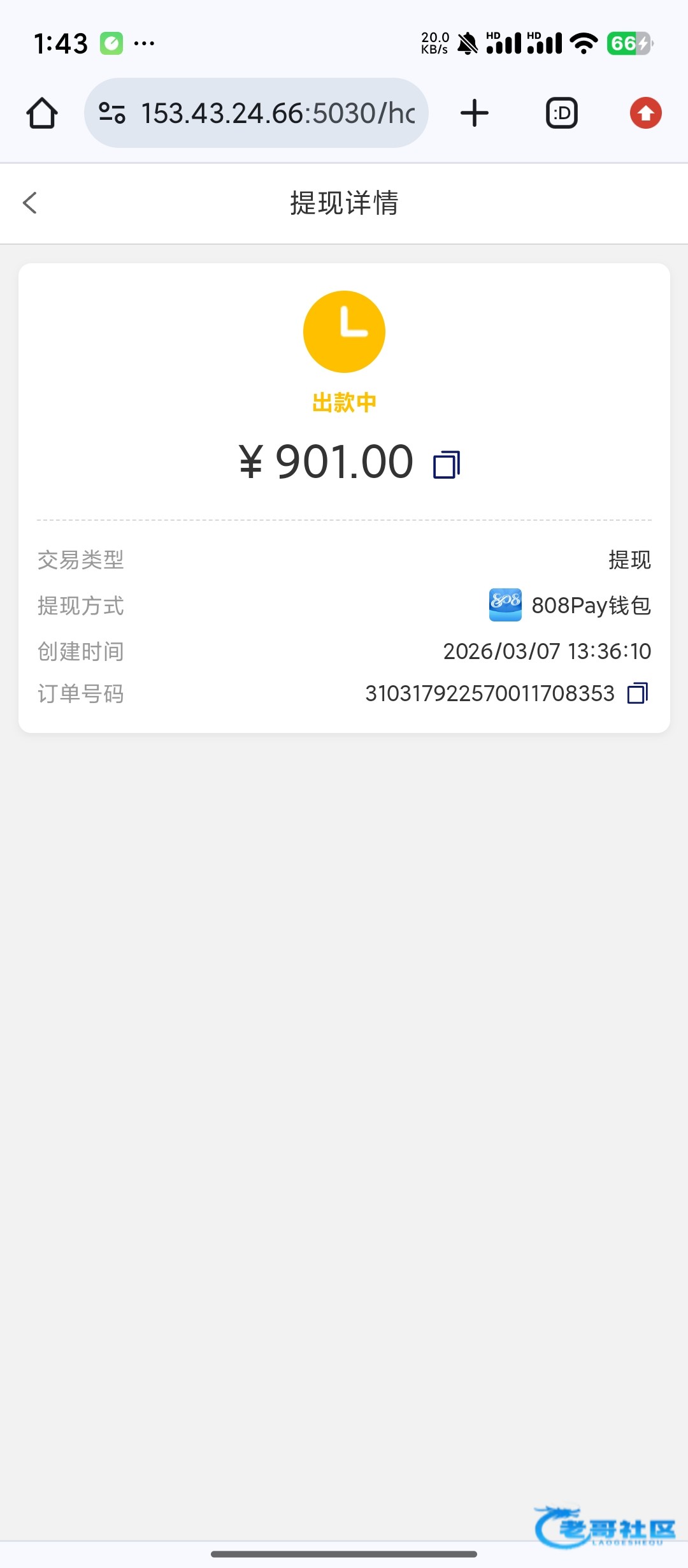Open the browser home page
The height and width of the screenshot is (1568, 688).
42,113
